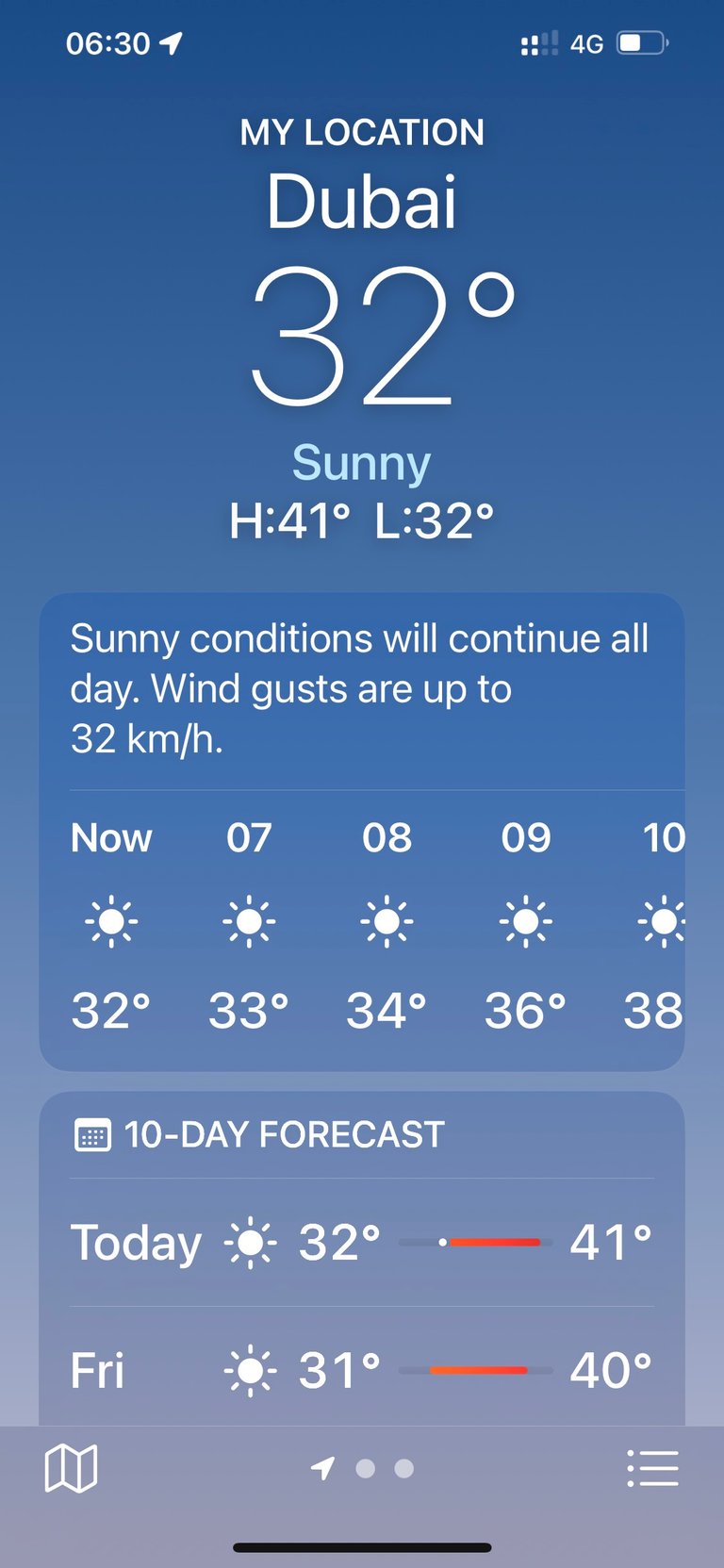Open the saved locations list
Image resolution: width=724 pixels, height=1568 pixels.
(x=652, y=1468)
